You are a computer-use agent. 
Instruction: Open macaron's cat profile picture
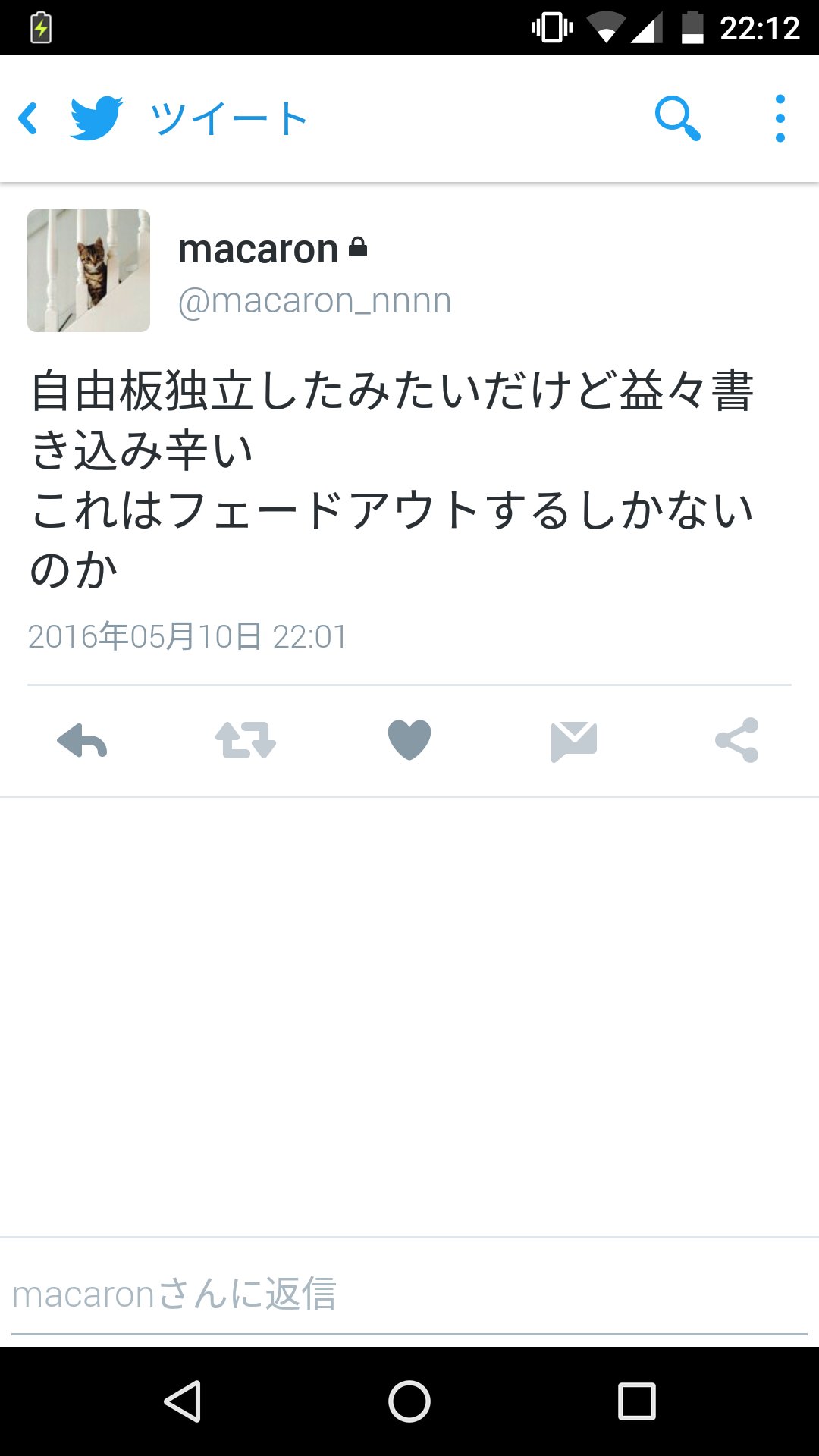point(89,271)
